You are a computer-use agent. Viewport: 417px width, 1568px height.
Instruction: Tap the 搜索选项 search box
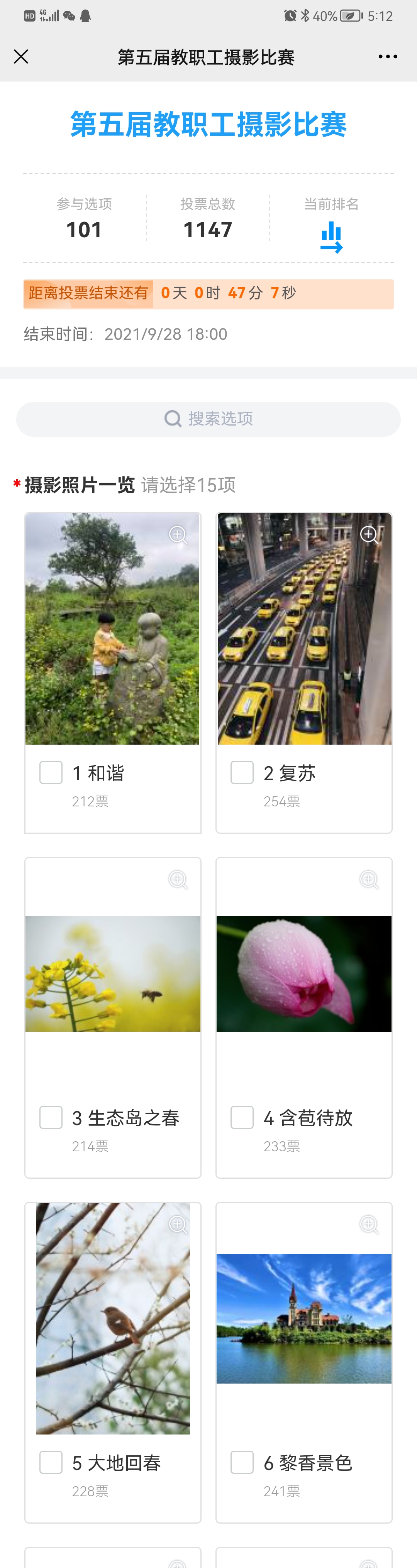coord(208,419)
